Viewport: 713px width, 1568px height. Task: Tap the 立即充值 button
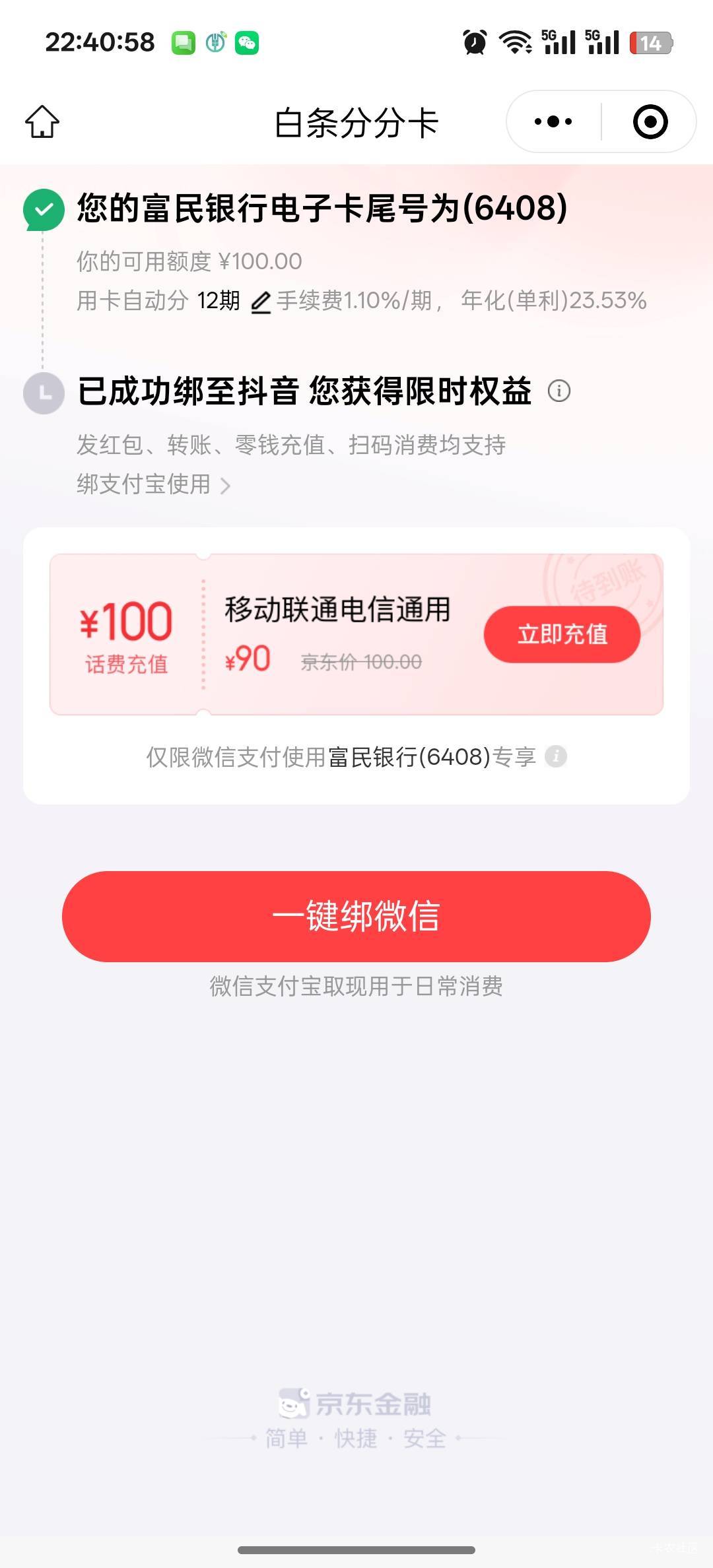pyautogui.click(x=562, y=634)
